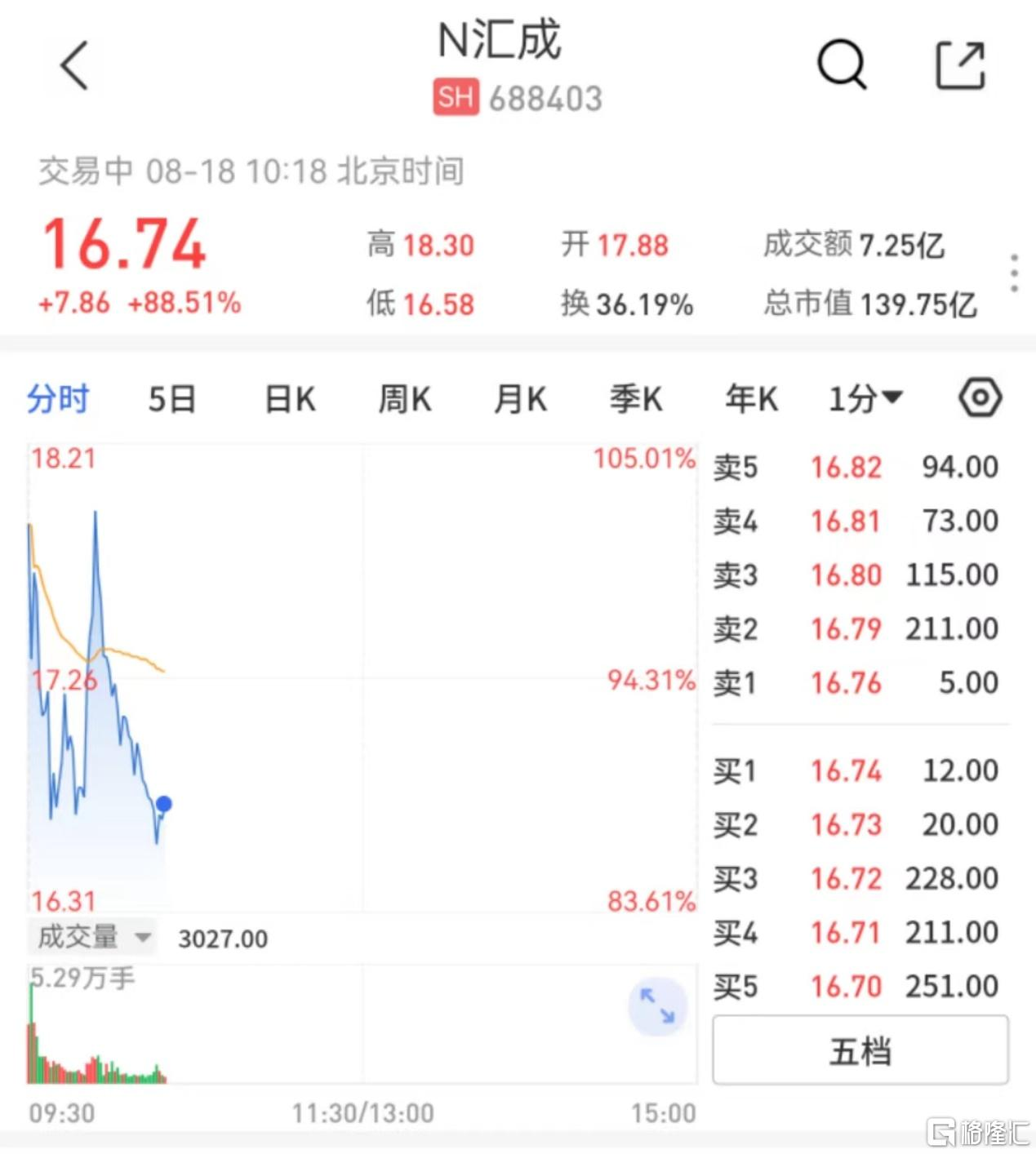Select the 卖1 ask price 16.76
The height and width of the screenshot is (1154, 1036).
847,684
